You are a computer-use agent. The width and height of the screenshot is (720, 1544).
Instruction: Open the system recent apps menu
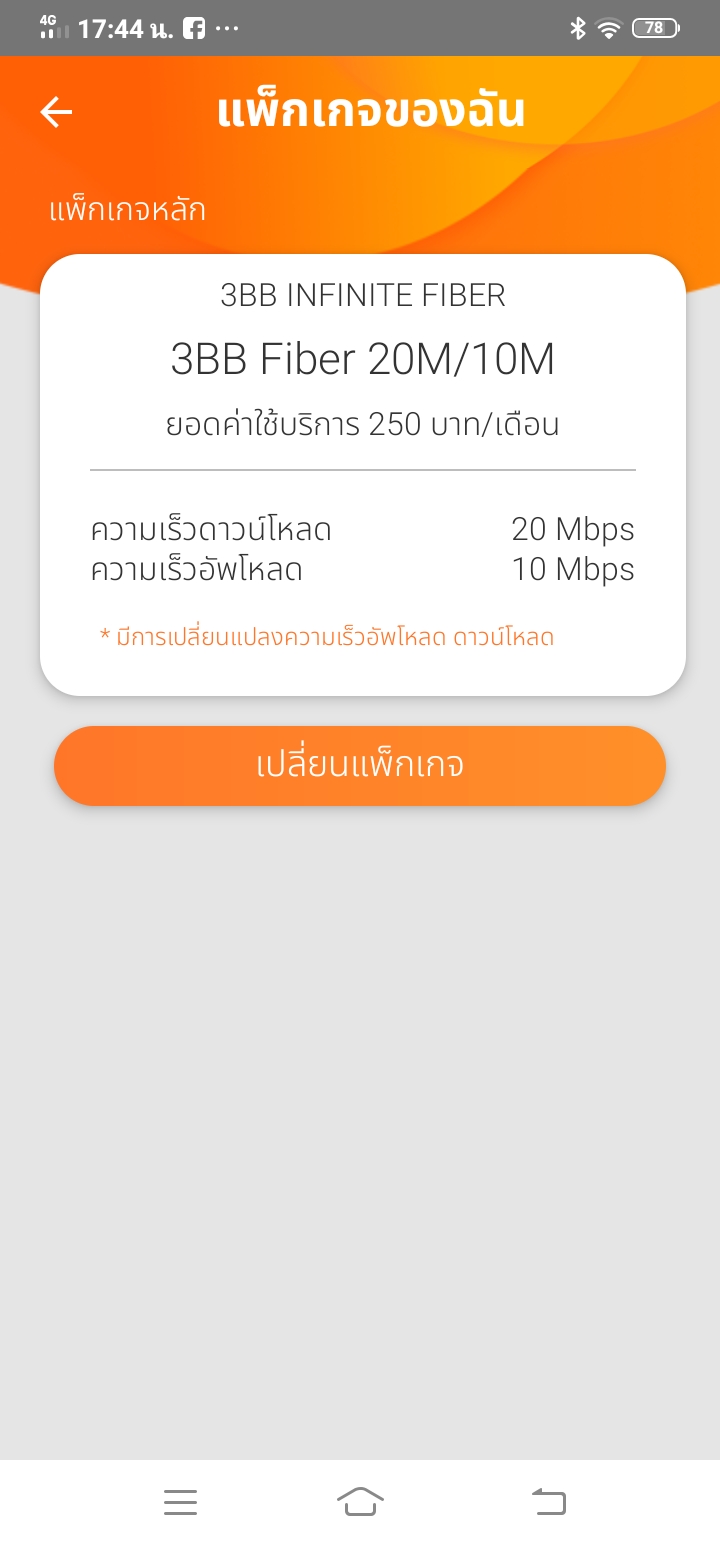point(180,1501)
